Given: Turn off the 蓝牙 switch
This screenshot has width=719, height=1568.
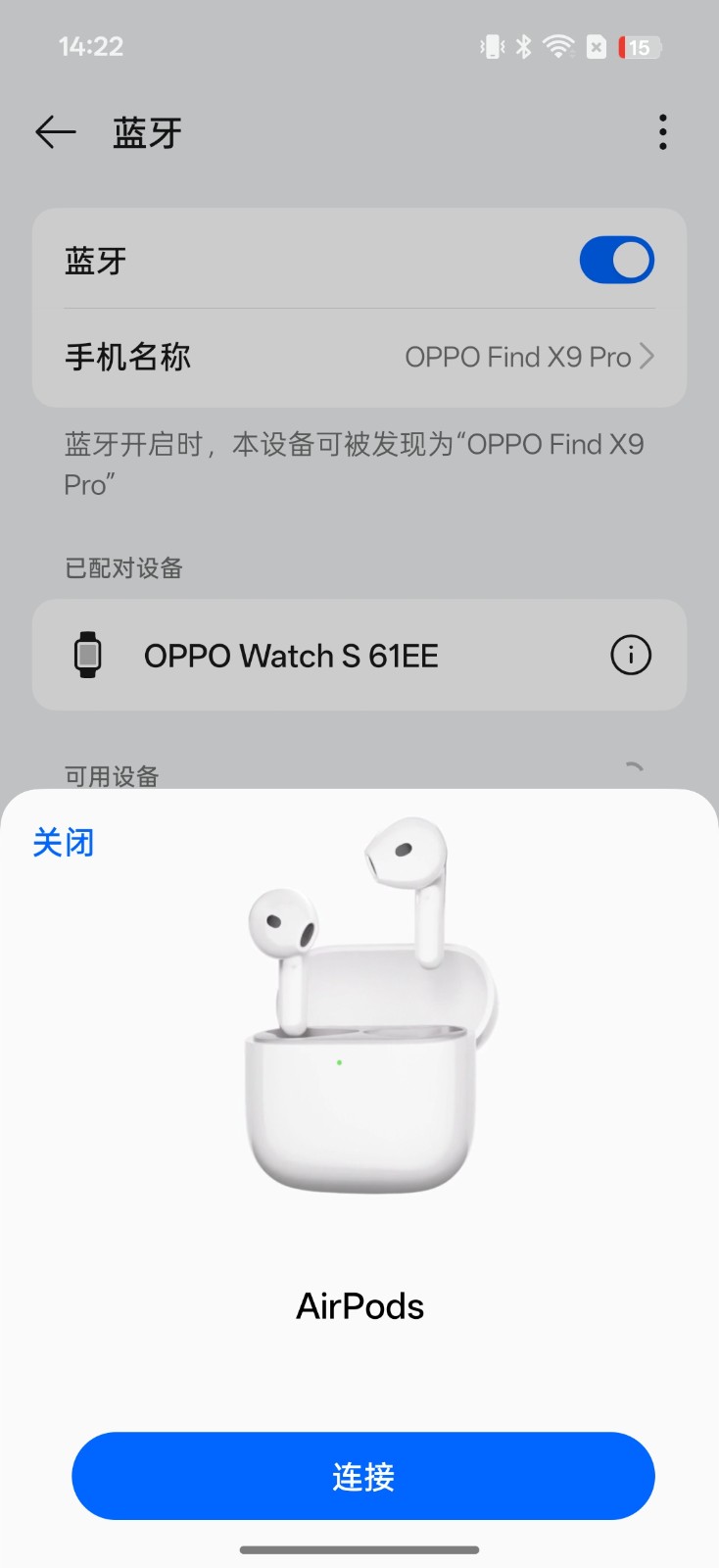Looking at the screenshot, I should pos(616,261).
